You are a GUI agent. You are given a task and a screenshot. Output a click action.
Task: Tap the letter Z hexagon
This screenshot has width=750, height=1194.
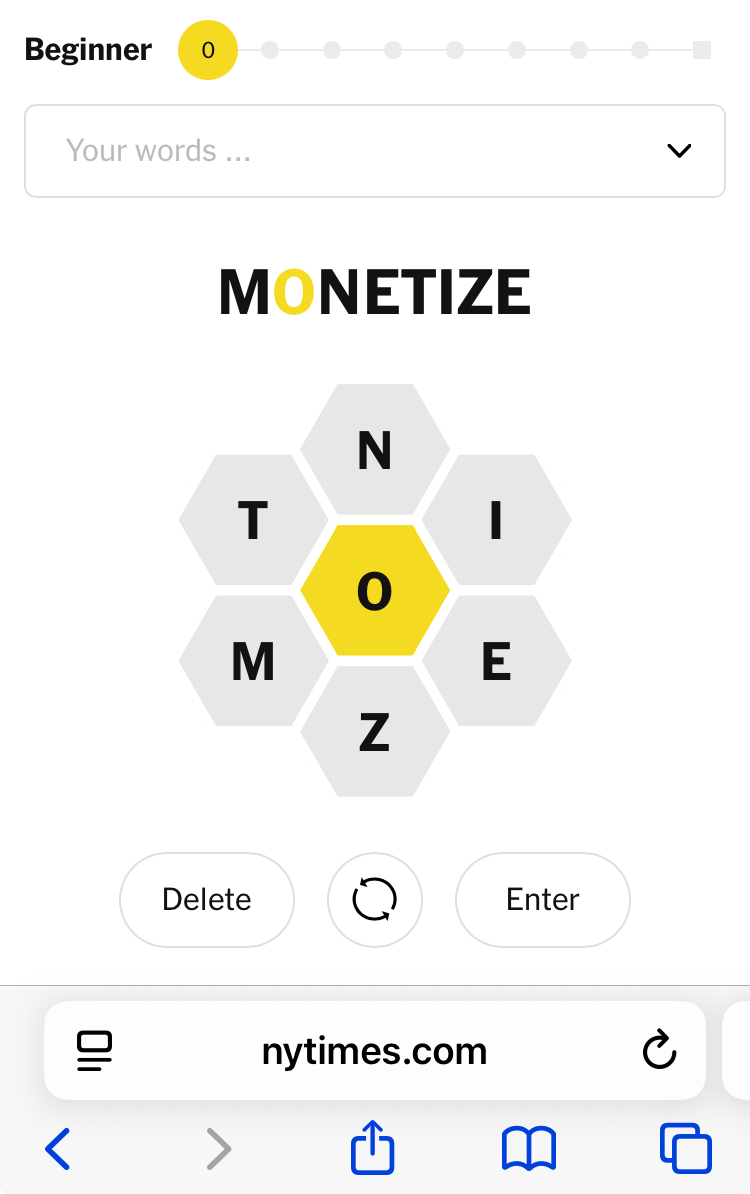coord(374,731)
